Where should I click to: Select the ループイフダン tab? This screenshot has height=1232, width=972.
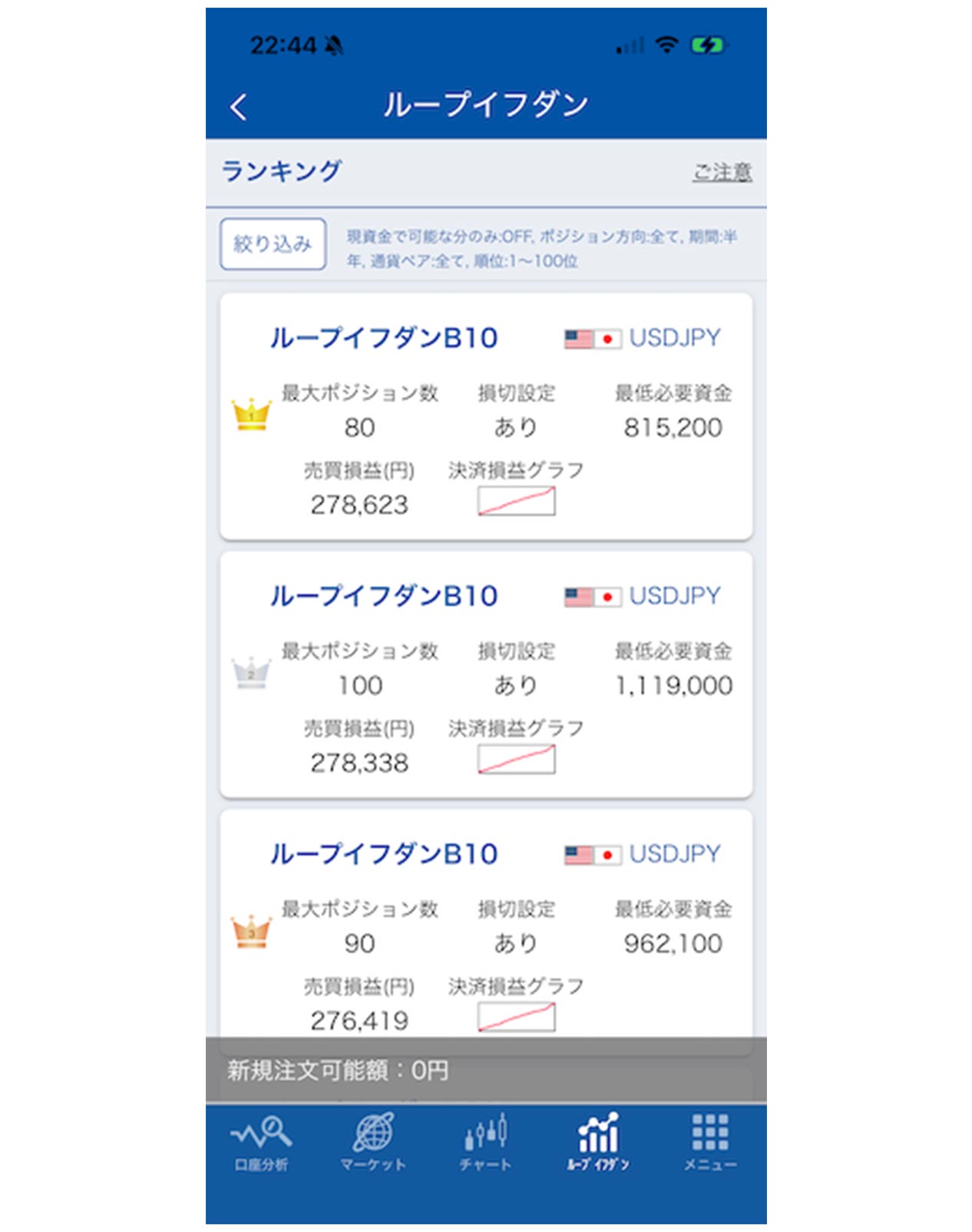pyautogui.click(x=598, y=1142)
